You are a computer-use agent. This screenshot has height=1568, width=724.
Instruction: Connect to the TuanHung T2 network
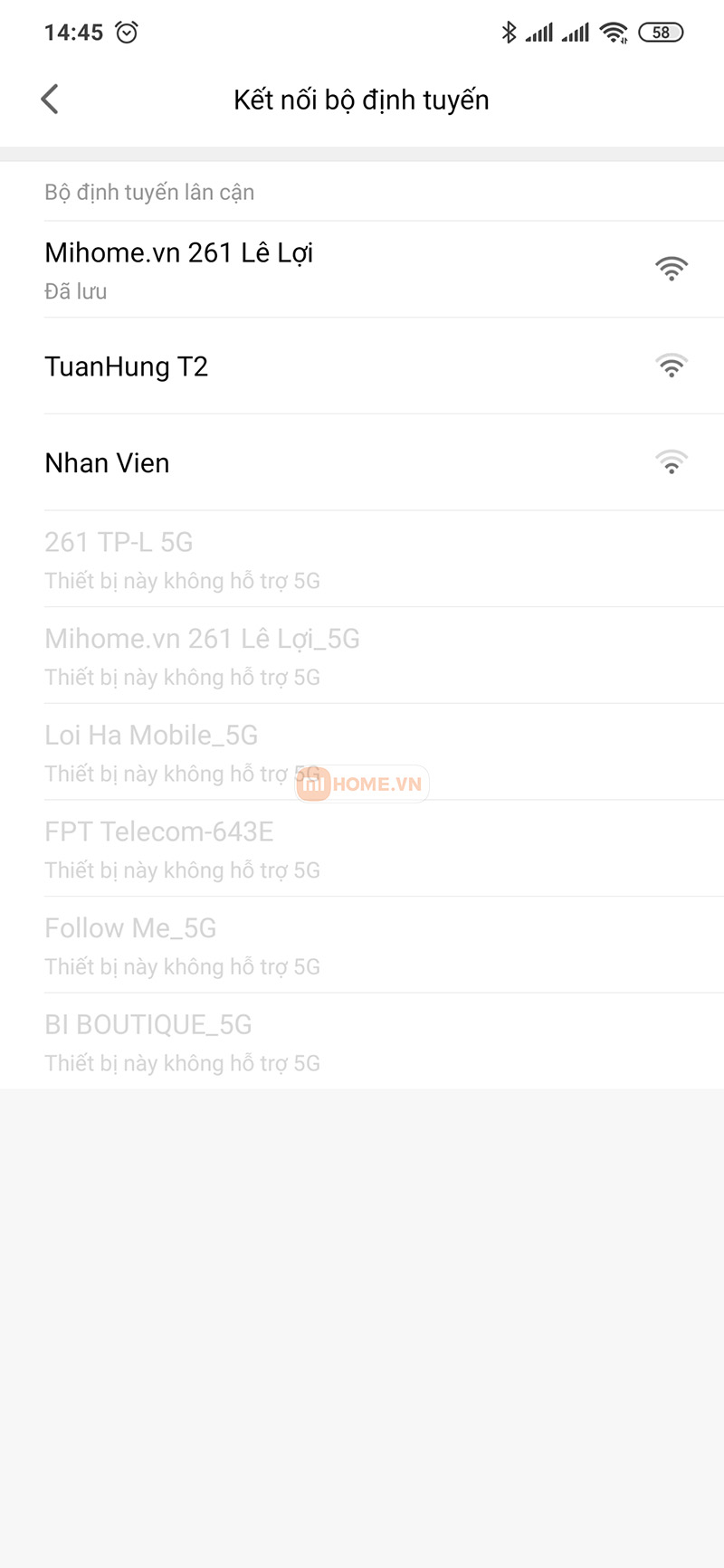click(271, 366)
